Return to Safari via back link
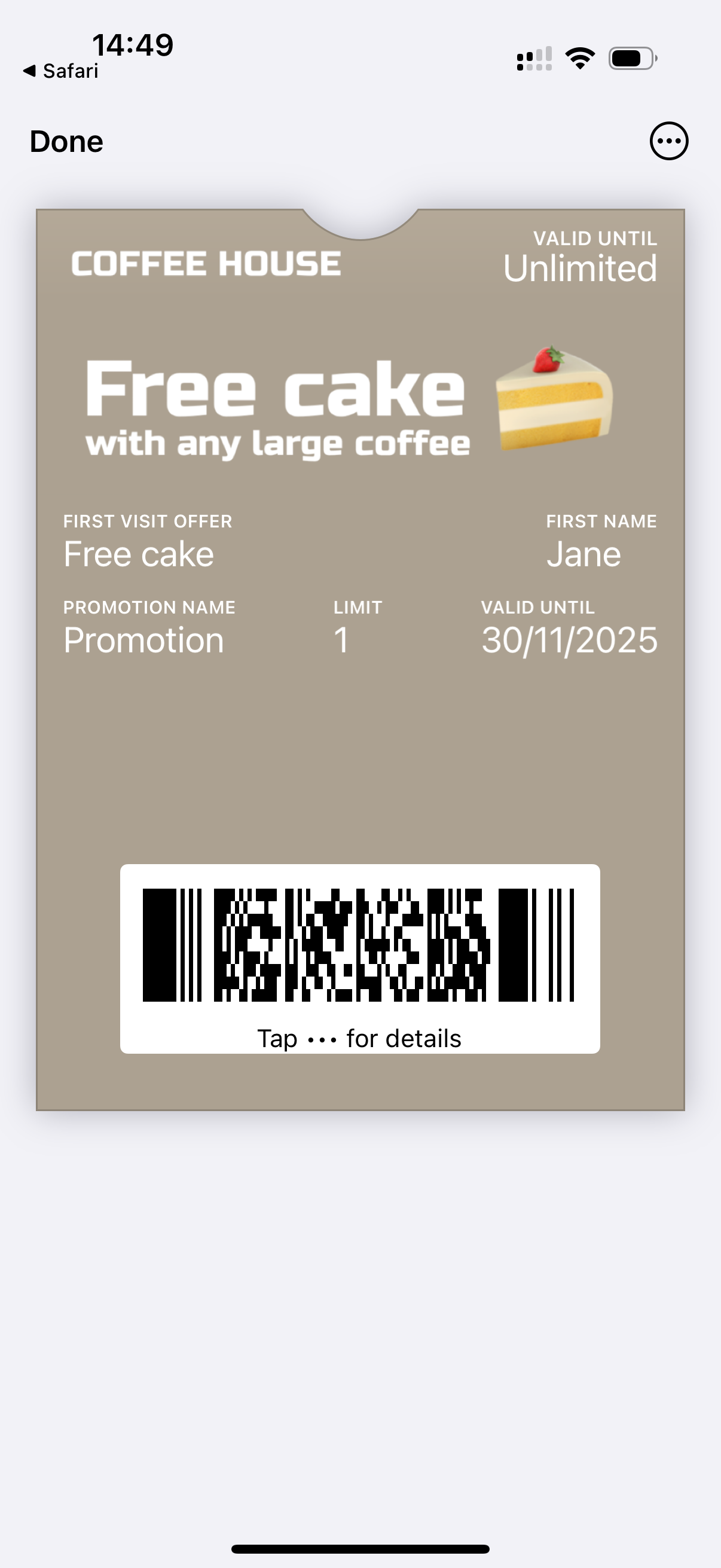The image size is (721, 1568). pyautogui.click(x=61, y=71)
